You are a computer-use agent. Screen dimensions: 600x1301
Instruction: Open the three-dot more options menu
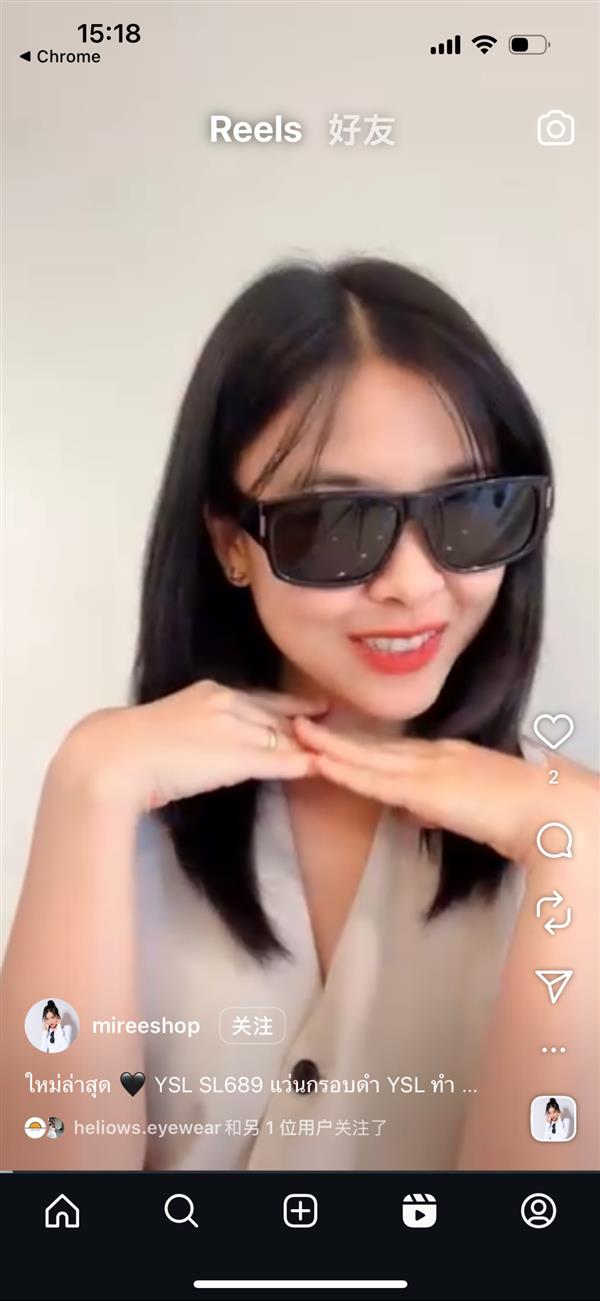pyautogui.click(x=553, y=1050)
